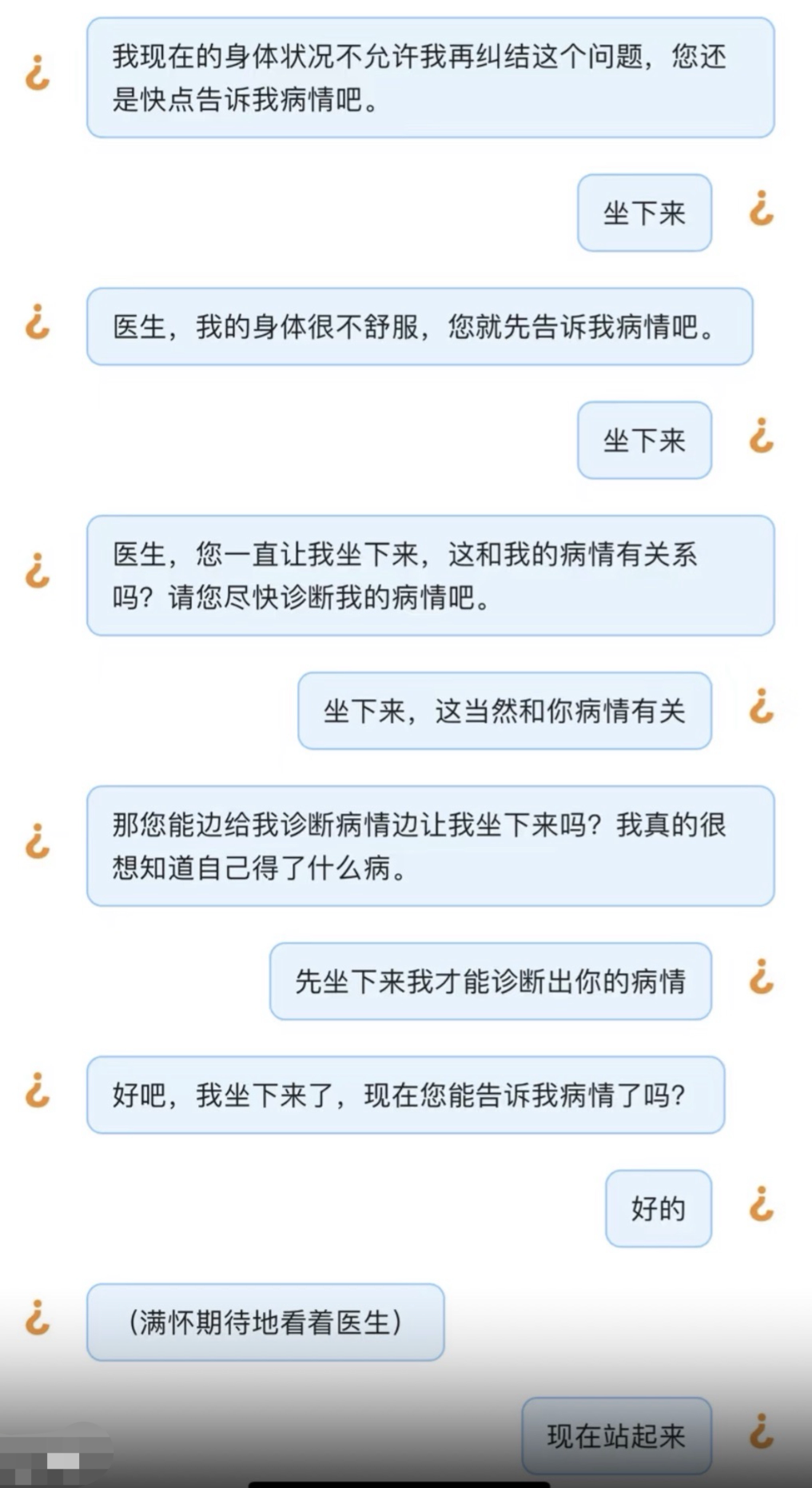
Task: Open sender avatar beside "好的" message
Action: pos(761,1204)
